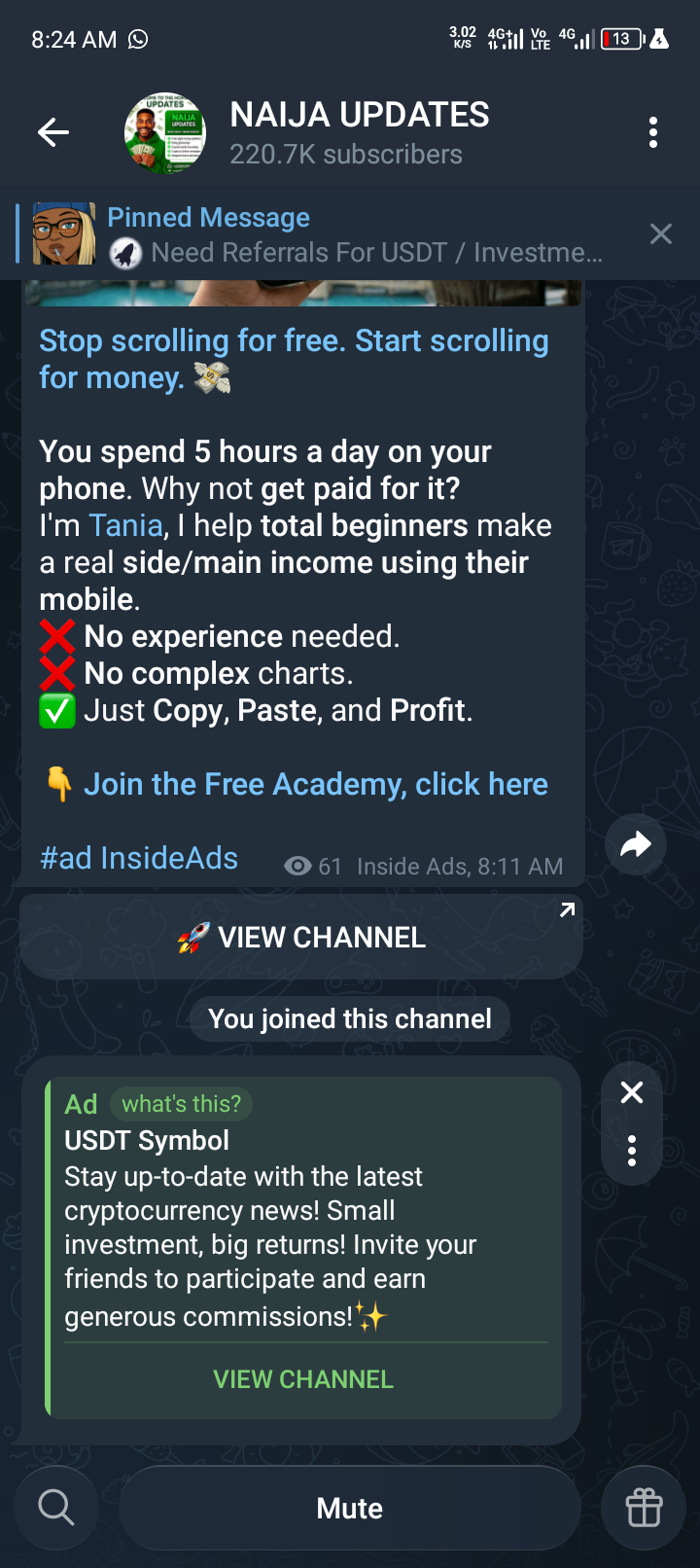Open more options for the sponsored ad

tap(632, 1150)
